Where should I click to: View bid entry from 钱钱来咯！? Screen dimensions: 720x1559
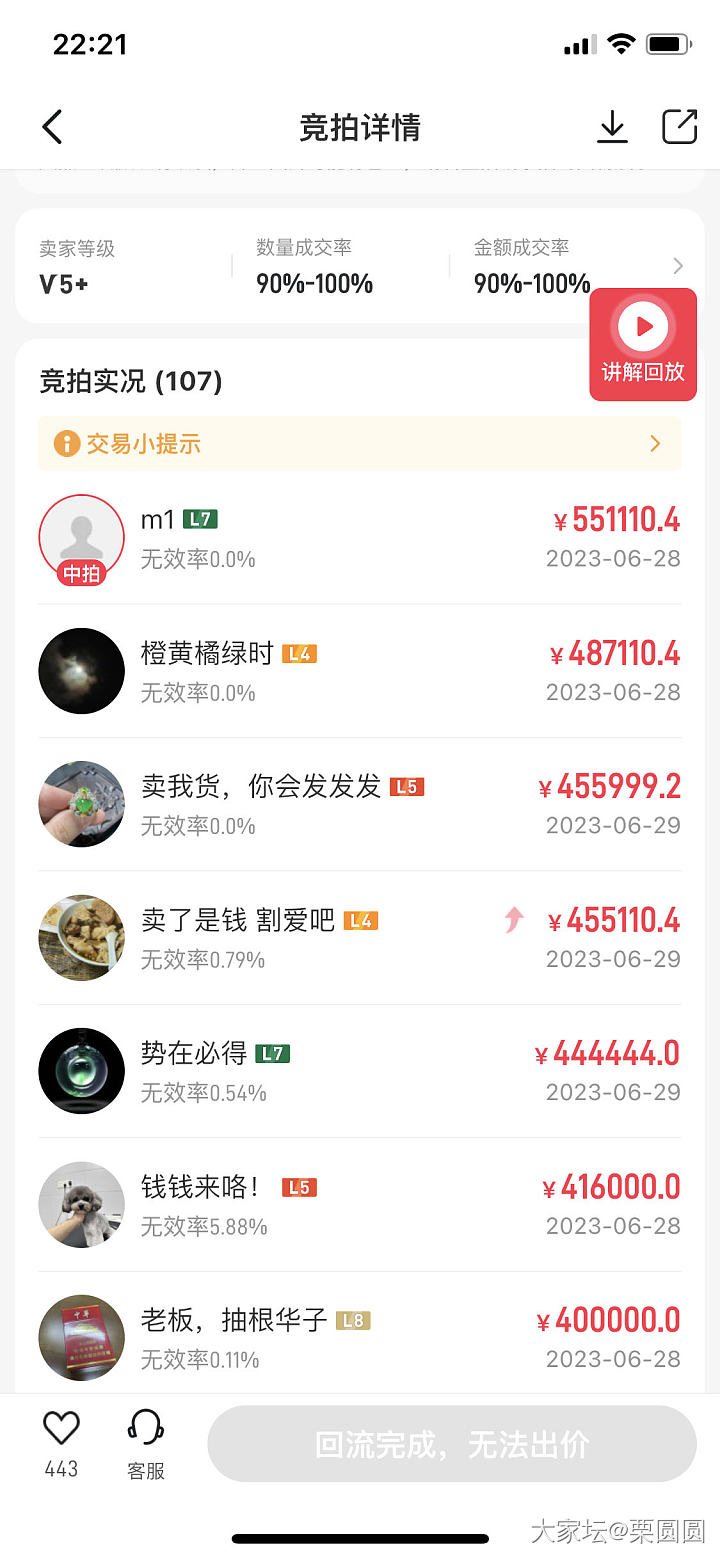360,1205
